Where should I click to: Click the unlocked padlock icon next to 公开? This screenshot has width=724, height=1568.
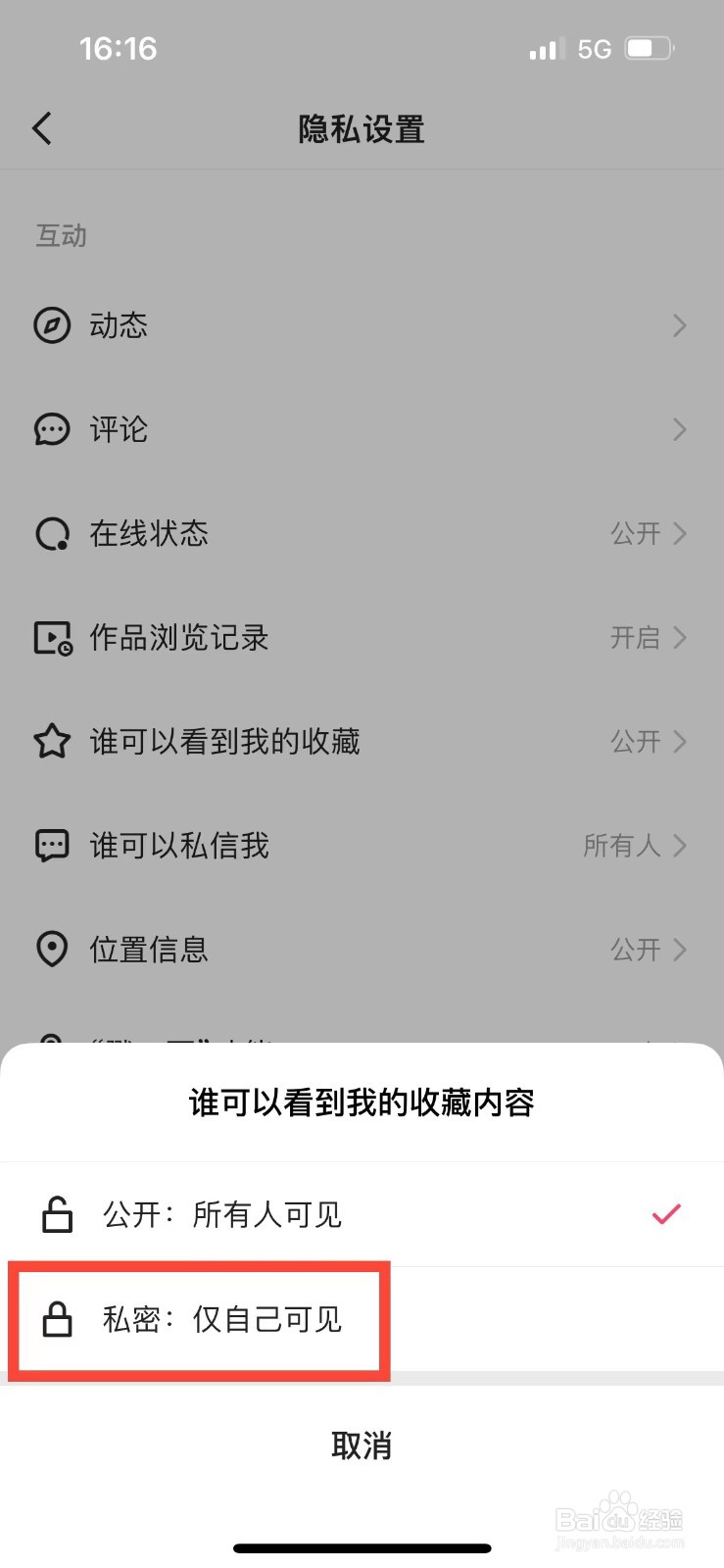coord(57,1214)
